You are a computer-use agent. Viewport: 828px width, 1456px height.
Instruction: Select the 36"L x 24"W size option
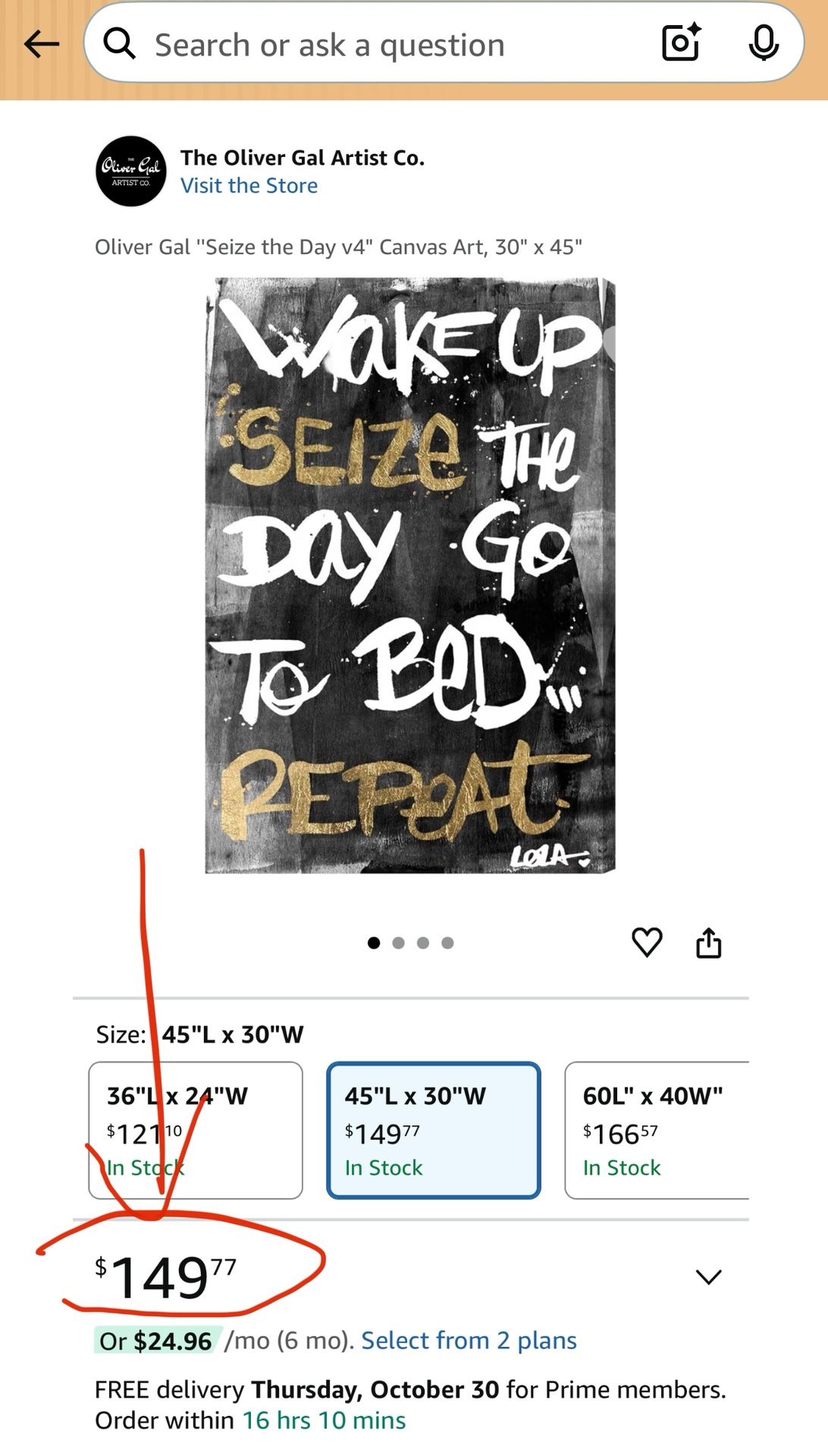(x=196, y=1130)
